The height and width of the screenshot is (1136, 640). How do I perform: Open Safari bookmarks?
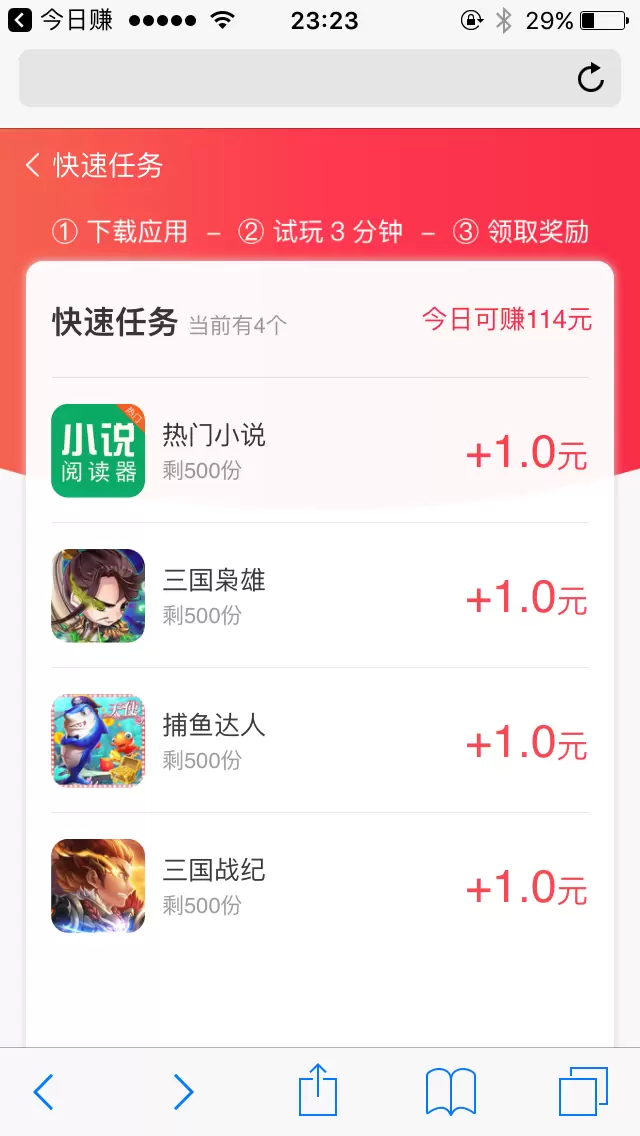coord(451,1091)
